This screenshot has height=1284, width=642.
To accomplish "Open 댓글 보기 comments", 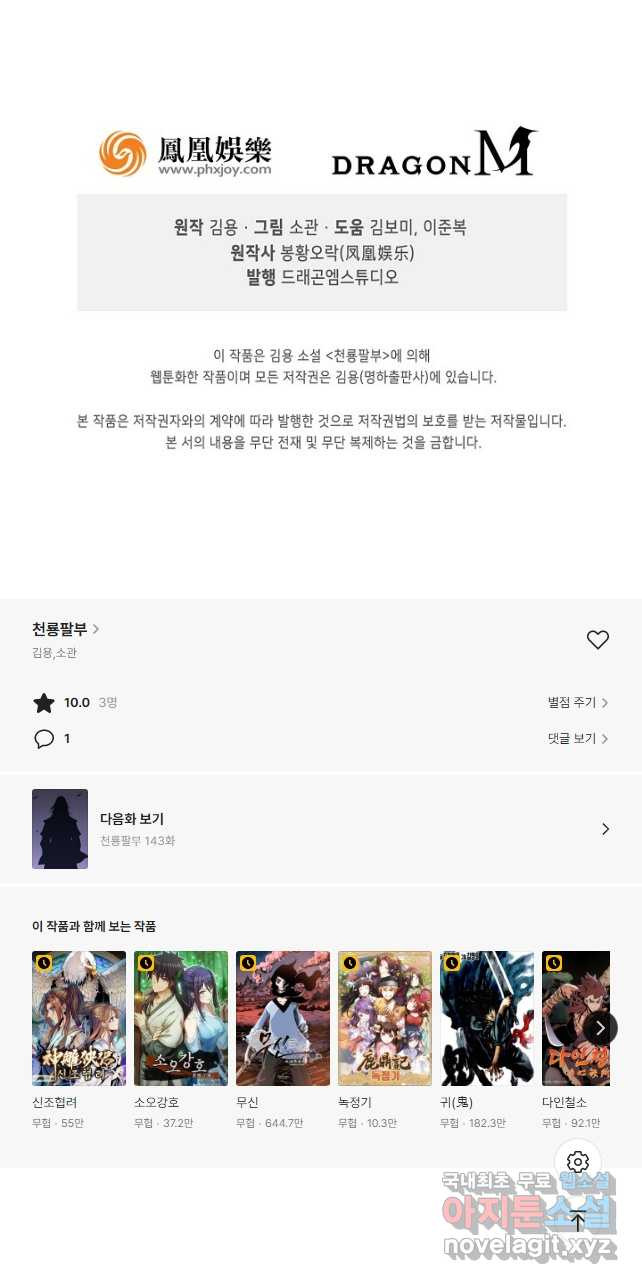I will (x=578, y=739).
